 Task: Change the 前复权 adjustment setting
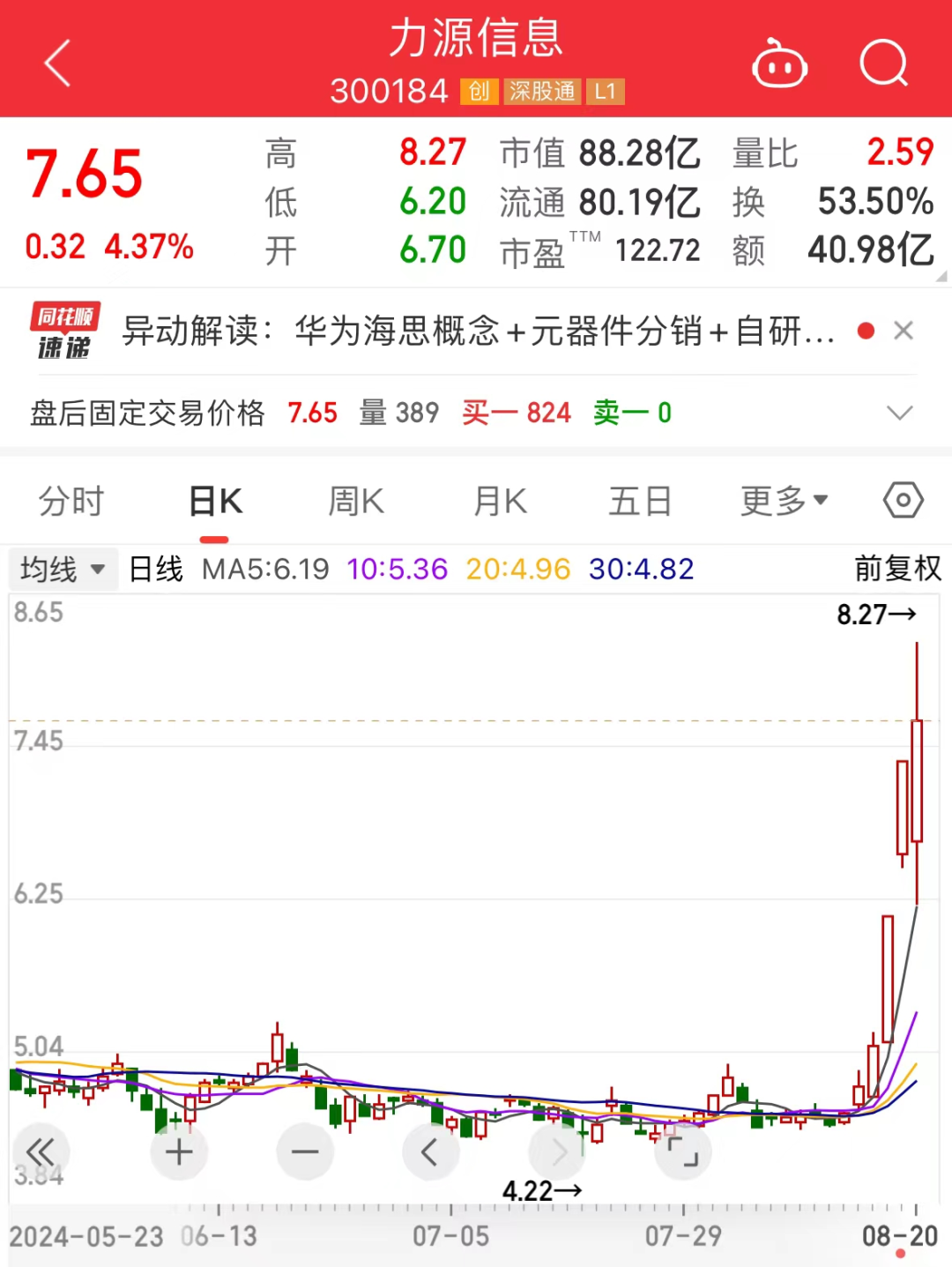pos(897,569)
